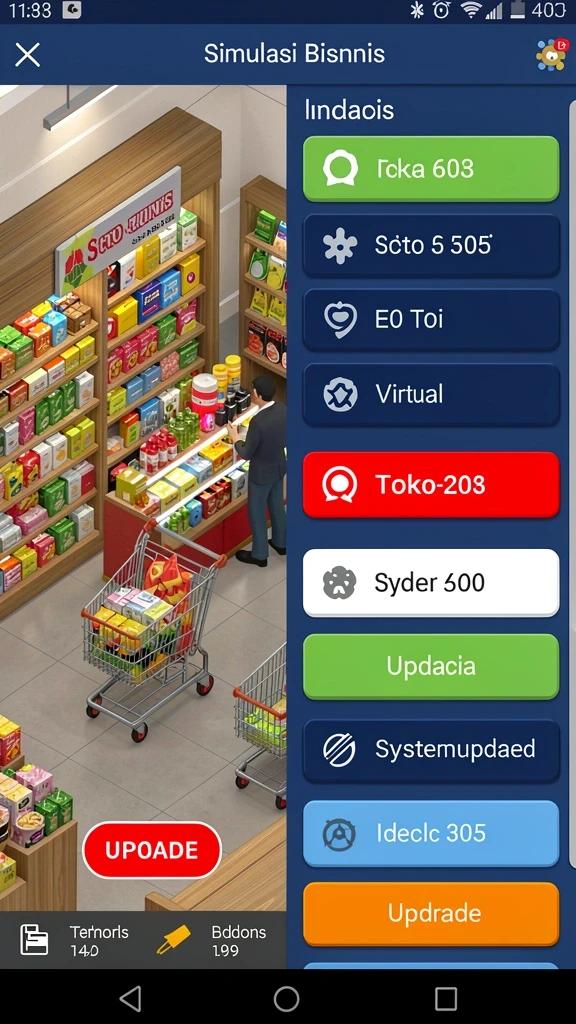Screen dimensions: 576x1024
Task: Go back with the system back button
Action: tap(130, 999)
